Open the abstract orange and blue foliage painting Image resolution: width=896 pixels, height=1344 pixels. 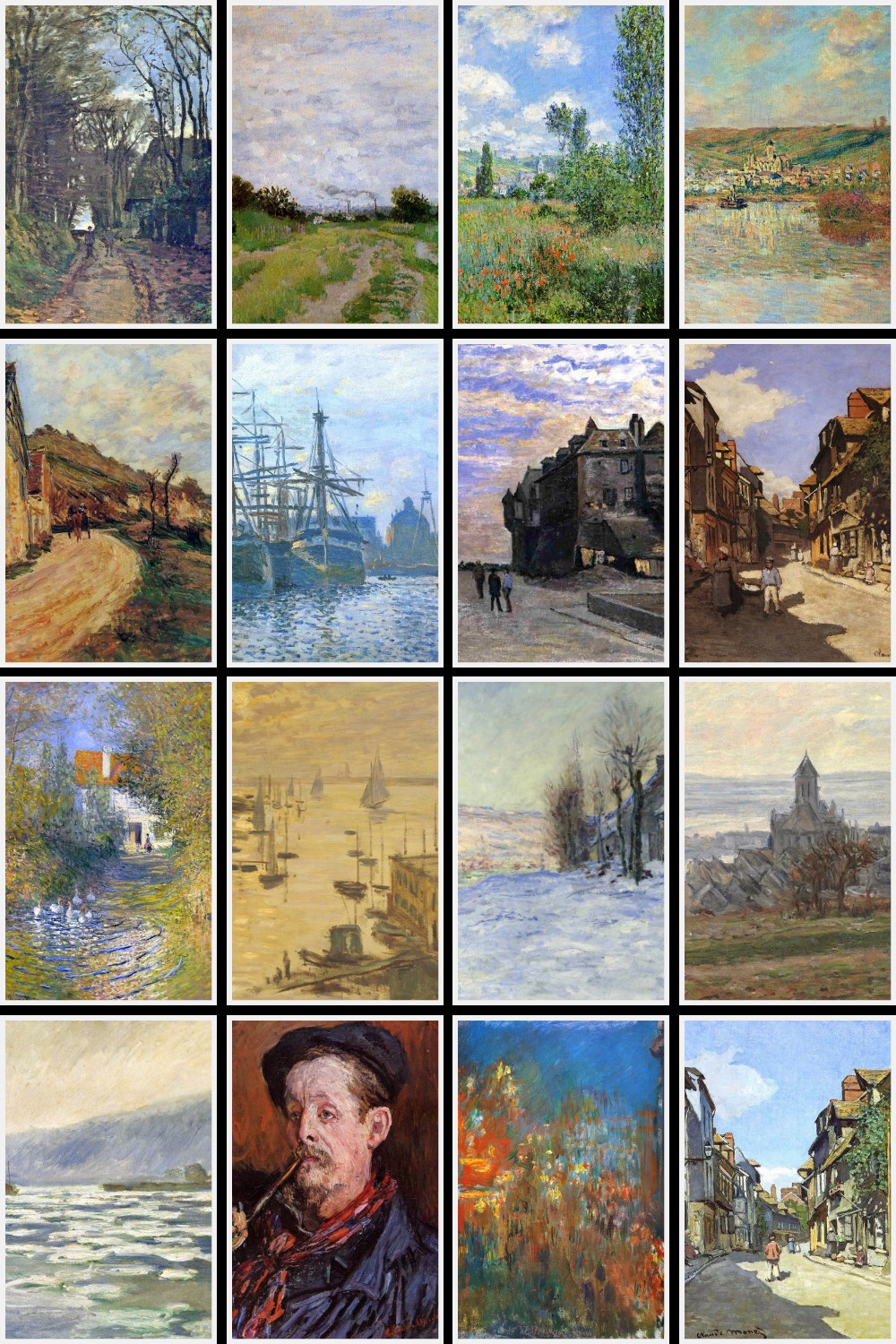coord(561,1179)
